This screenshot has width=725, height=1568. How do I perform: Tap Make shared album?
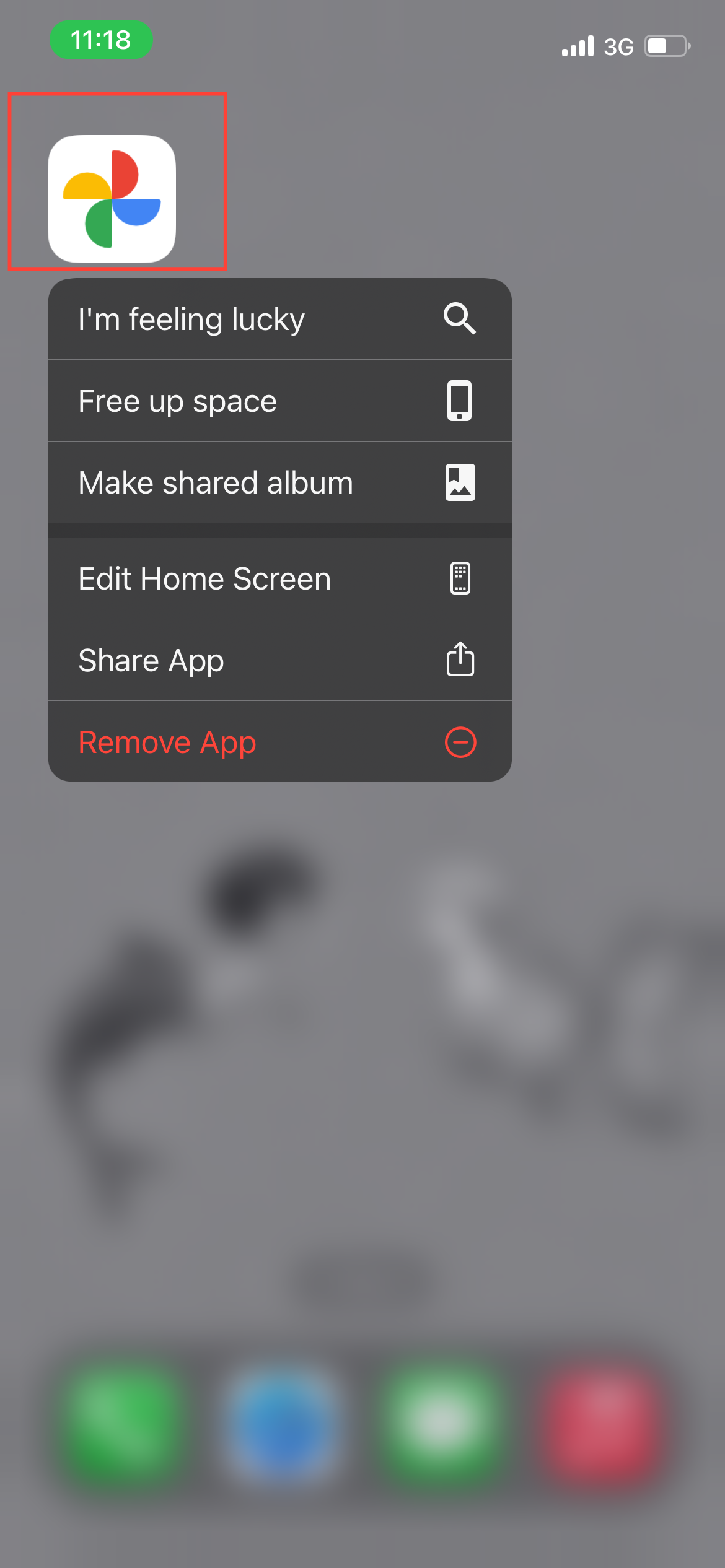(x=279, y=483)
